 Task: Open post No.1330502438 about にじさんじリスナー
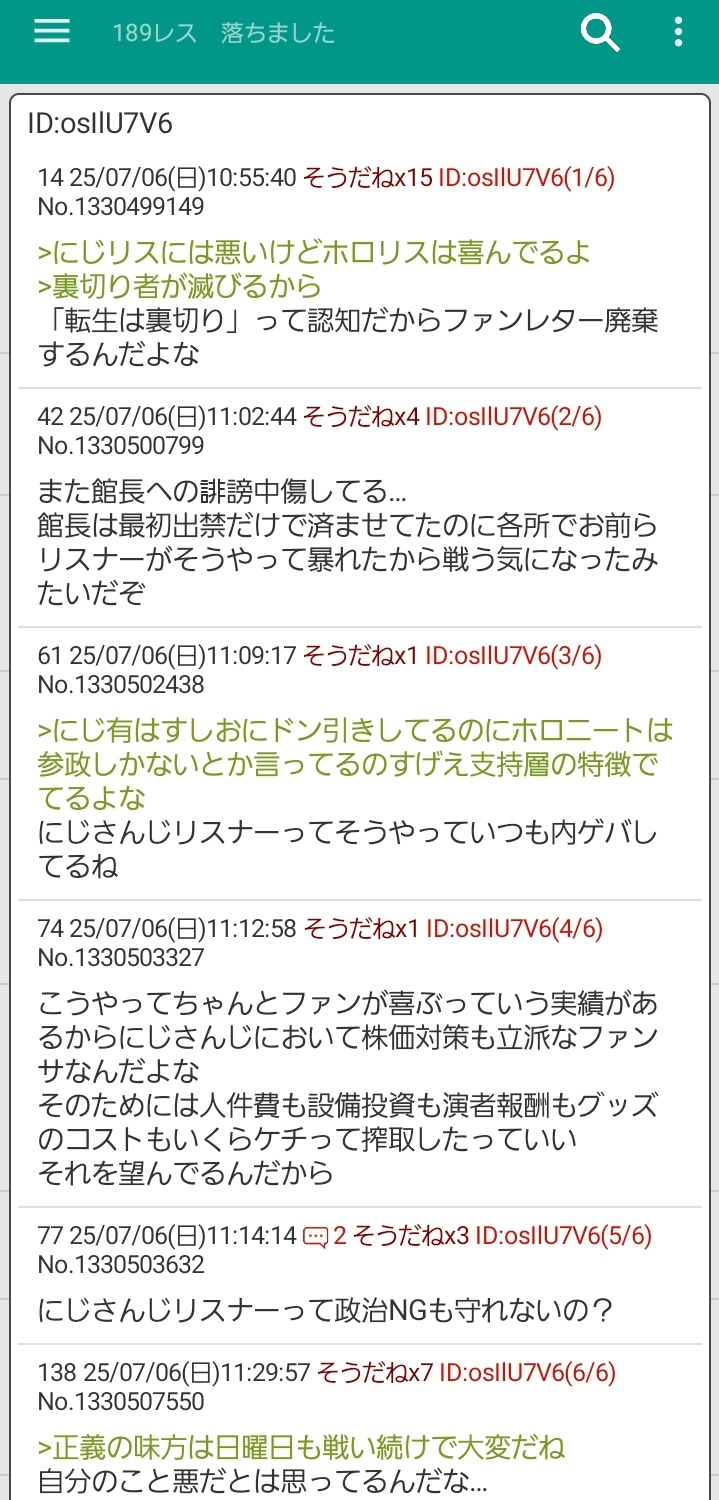pyautogui.click(x=360, y=764)
